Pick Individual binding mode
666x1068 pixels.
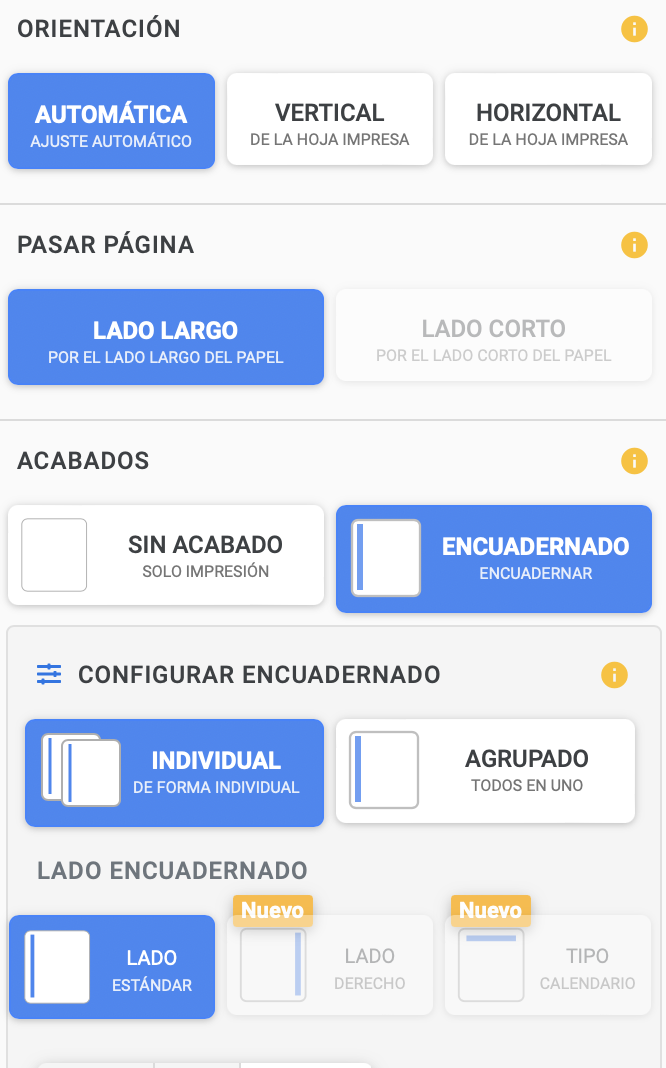[174, 773]
